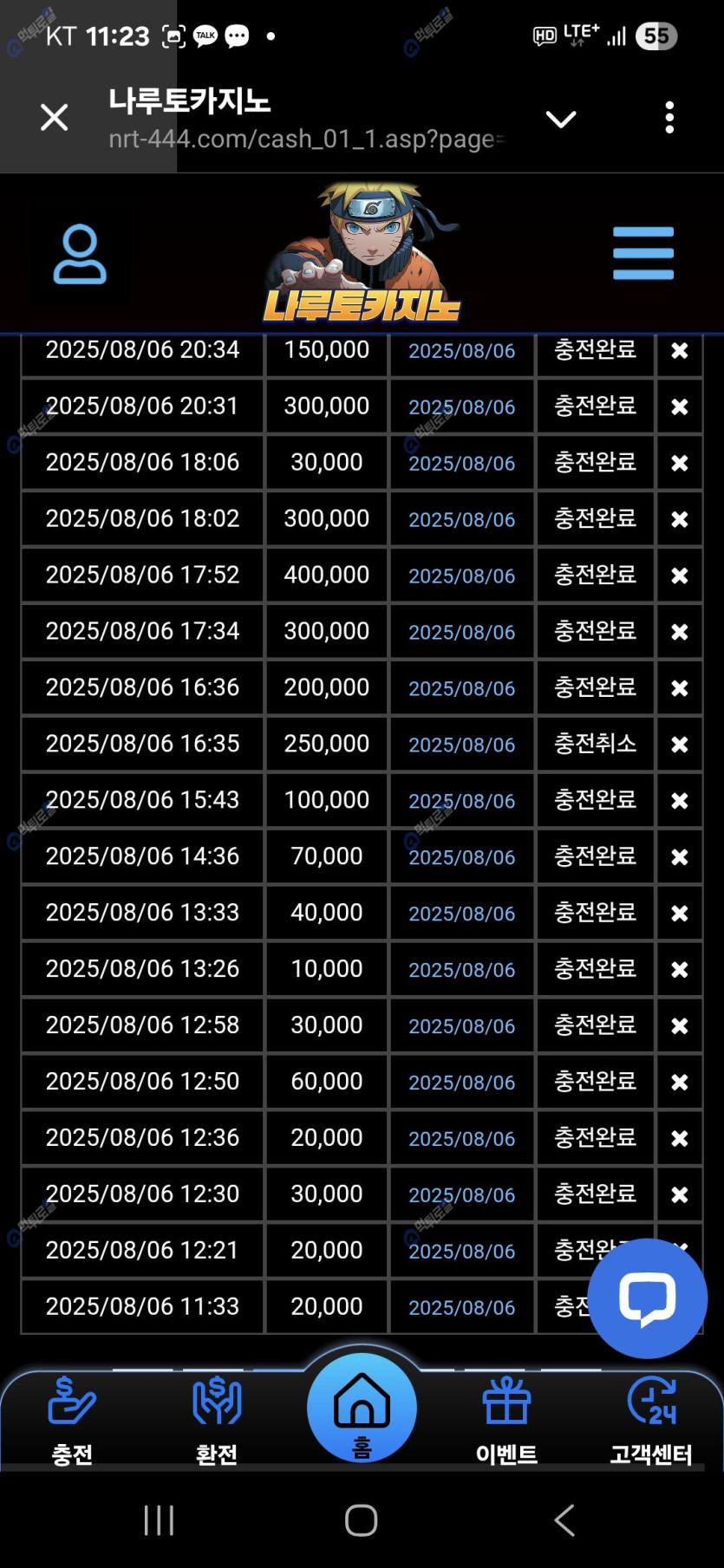
Task: Delete the 13:26 record of 10,000
Action: pos(680,970)
